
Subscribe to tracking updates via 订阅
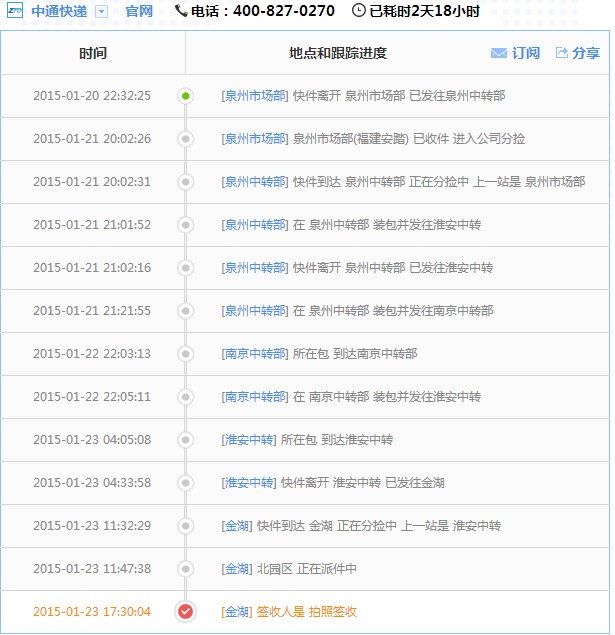click(x=516, y=53)
